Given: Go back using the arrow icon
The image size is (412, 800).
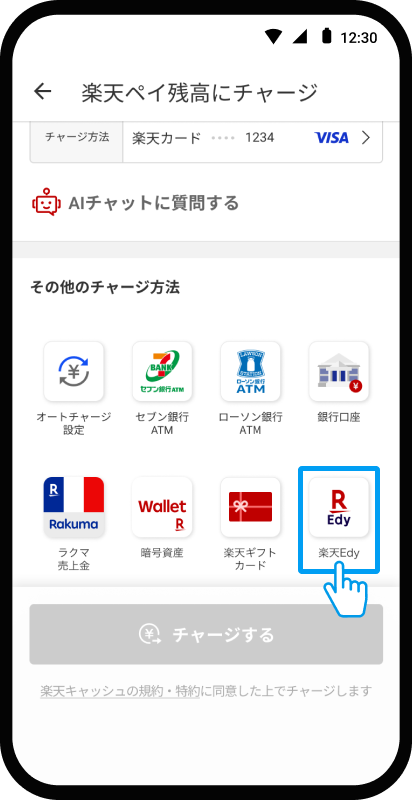Looking at the screenshot, I should [x=43, y=91].
